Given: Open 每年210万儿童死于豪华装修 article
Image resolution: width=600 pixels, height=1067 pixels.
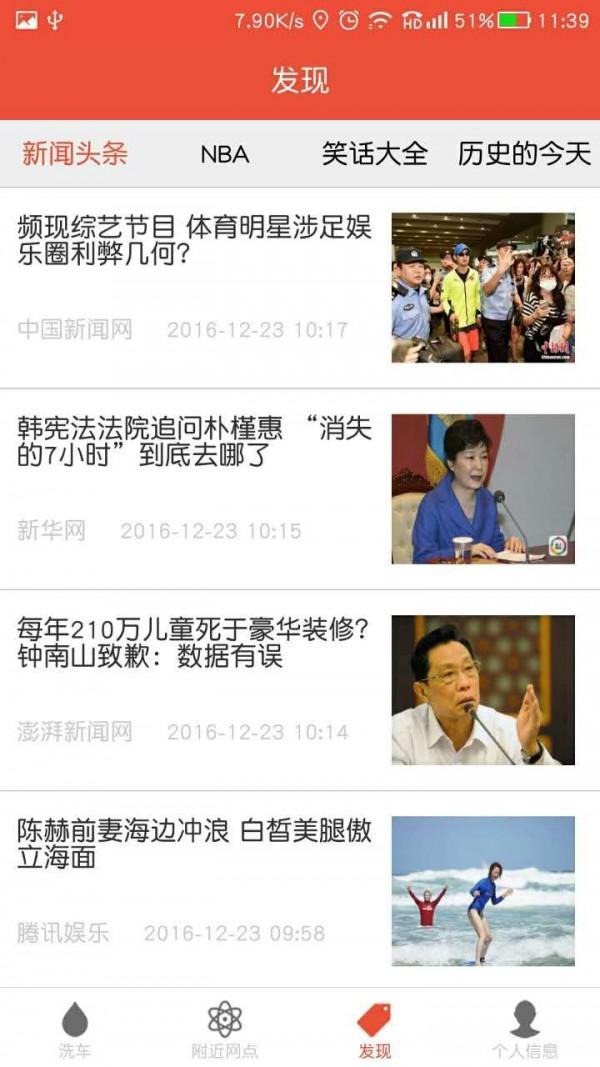Looking at the screenshot, I should (x=195, y=643).
